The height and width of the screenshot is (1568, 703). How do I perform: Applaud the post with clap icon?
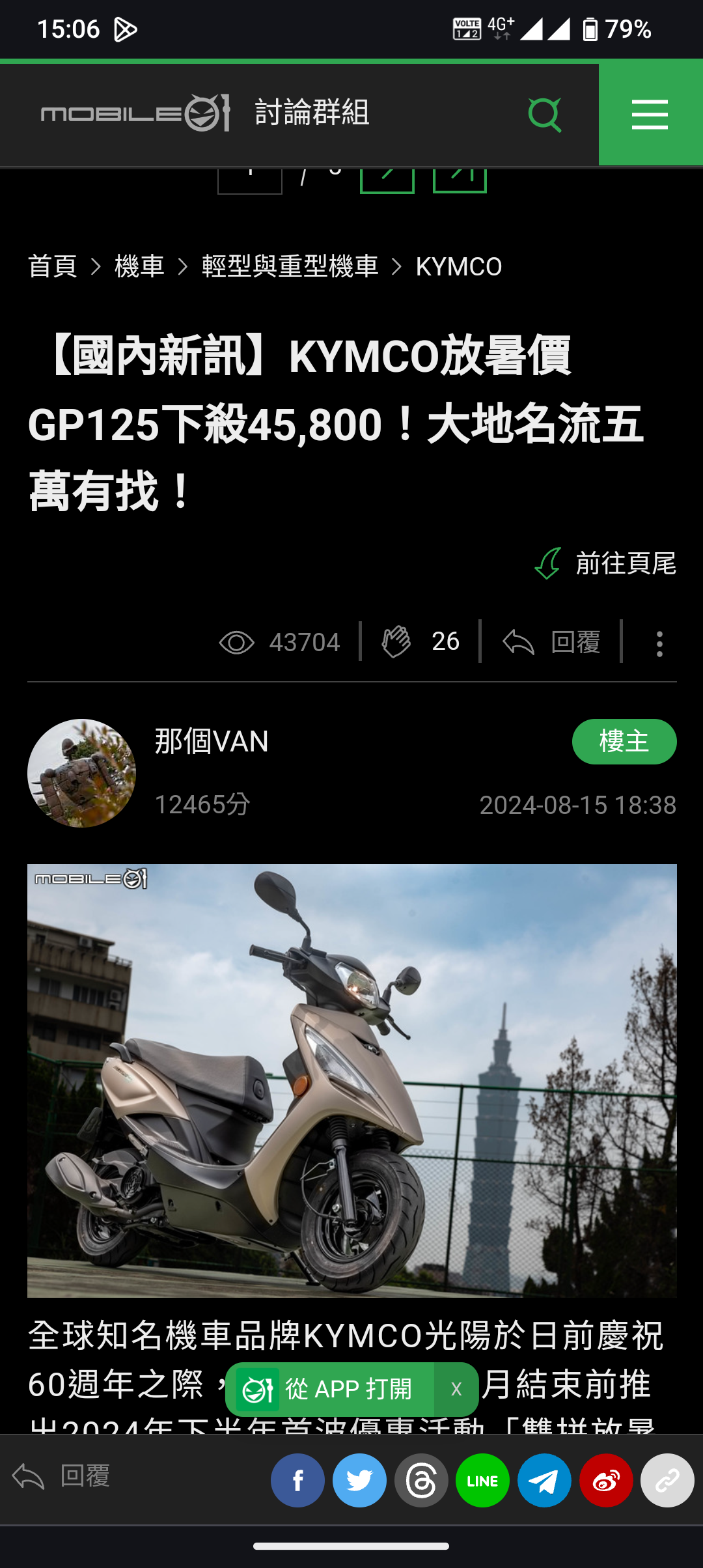[396, 641]
